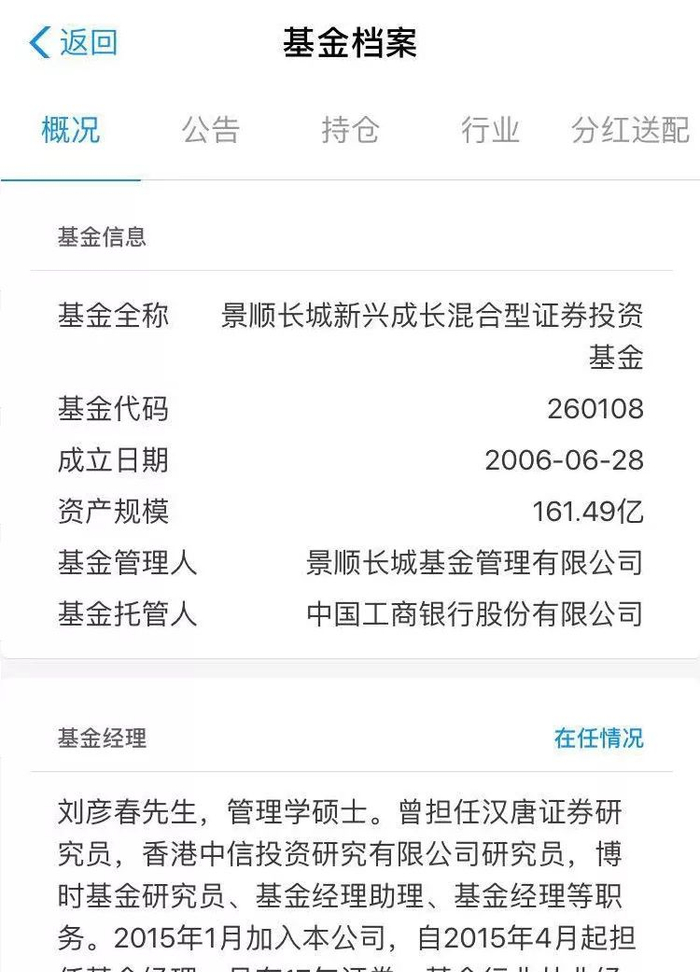The image size is (700, 972).
Task: View the 行业 tab
Action: 490,130
